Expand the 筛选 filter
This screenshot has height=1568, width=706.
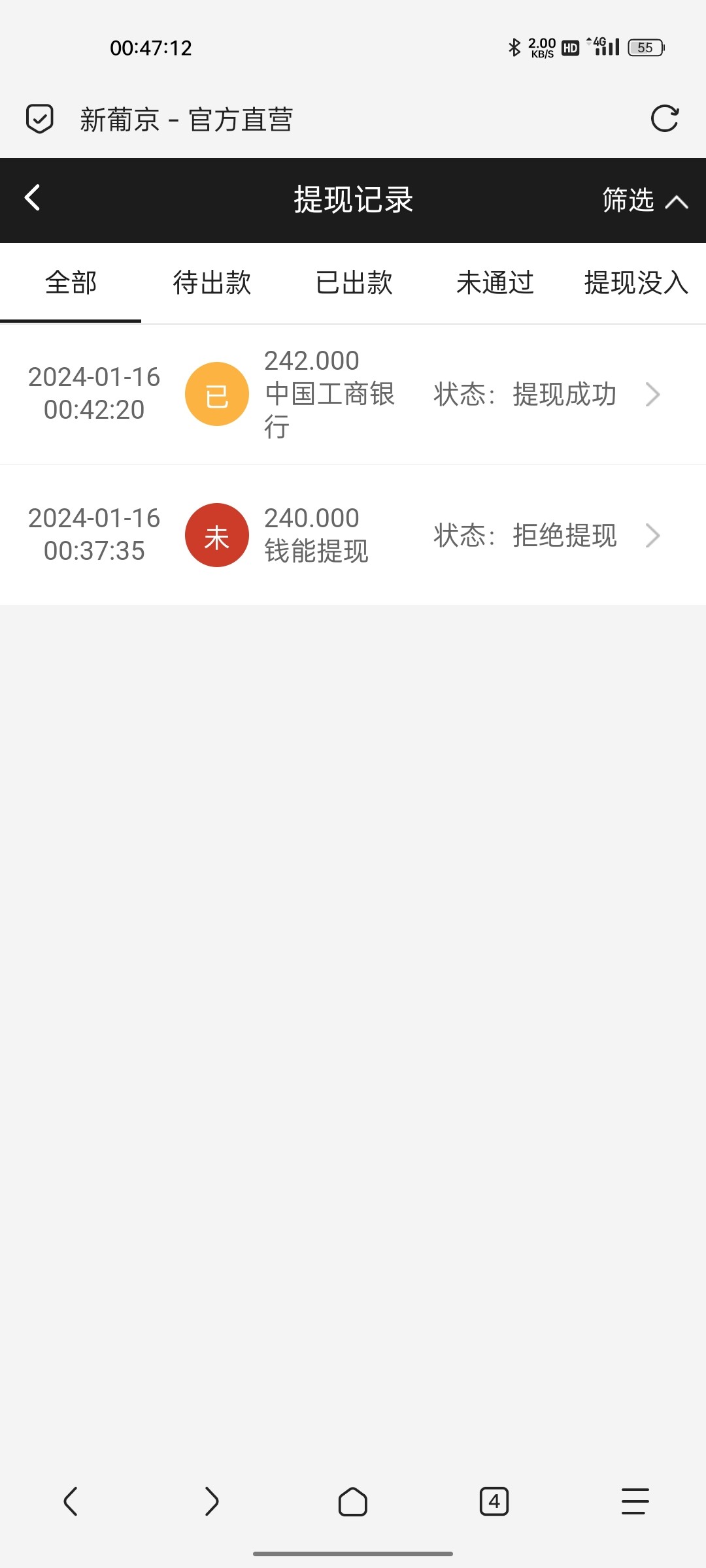click(x=645, y=200)
